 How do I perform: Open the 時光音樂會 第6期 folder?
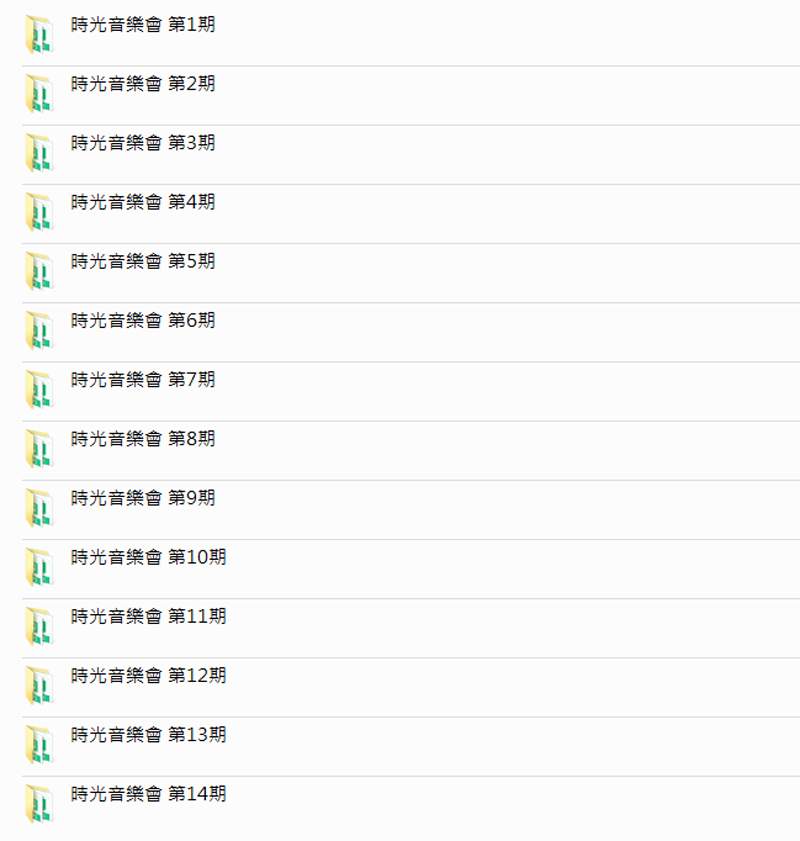(x=142, y=320)
